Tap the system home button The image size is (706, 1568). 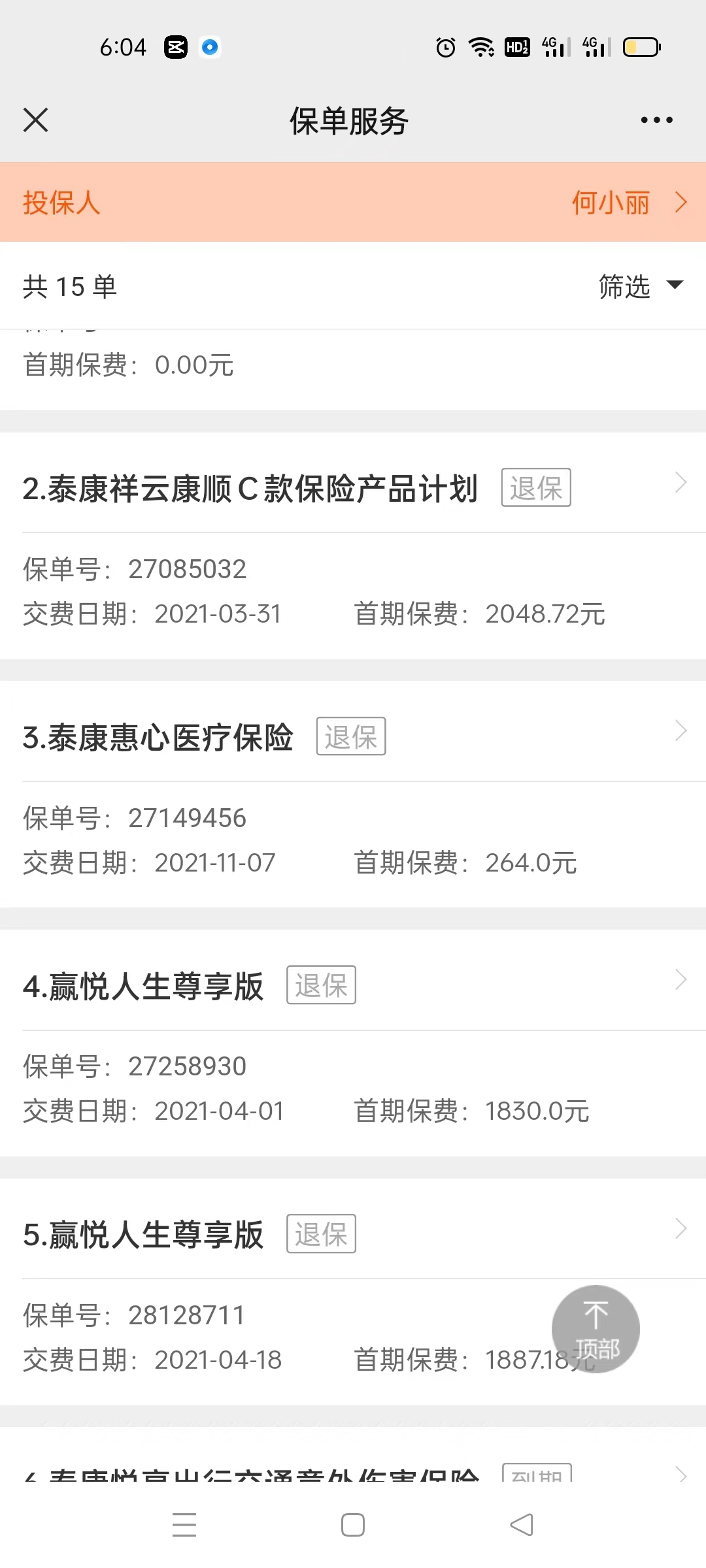click(x=353, y=1525)
